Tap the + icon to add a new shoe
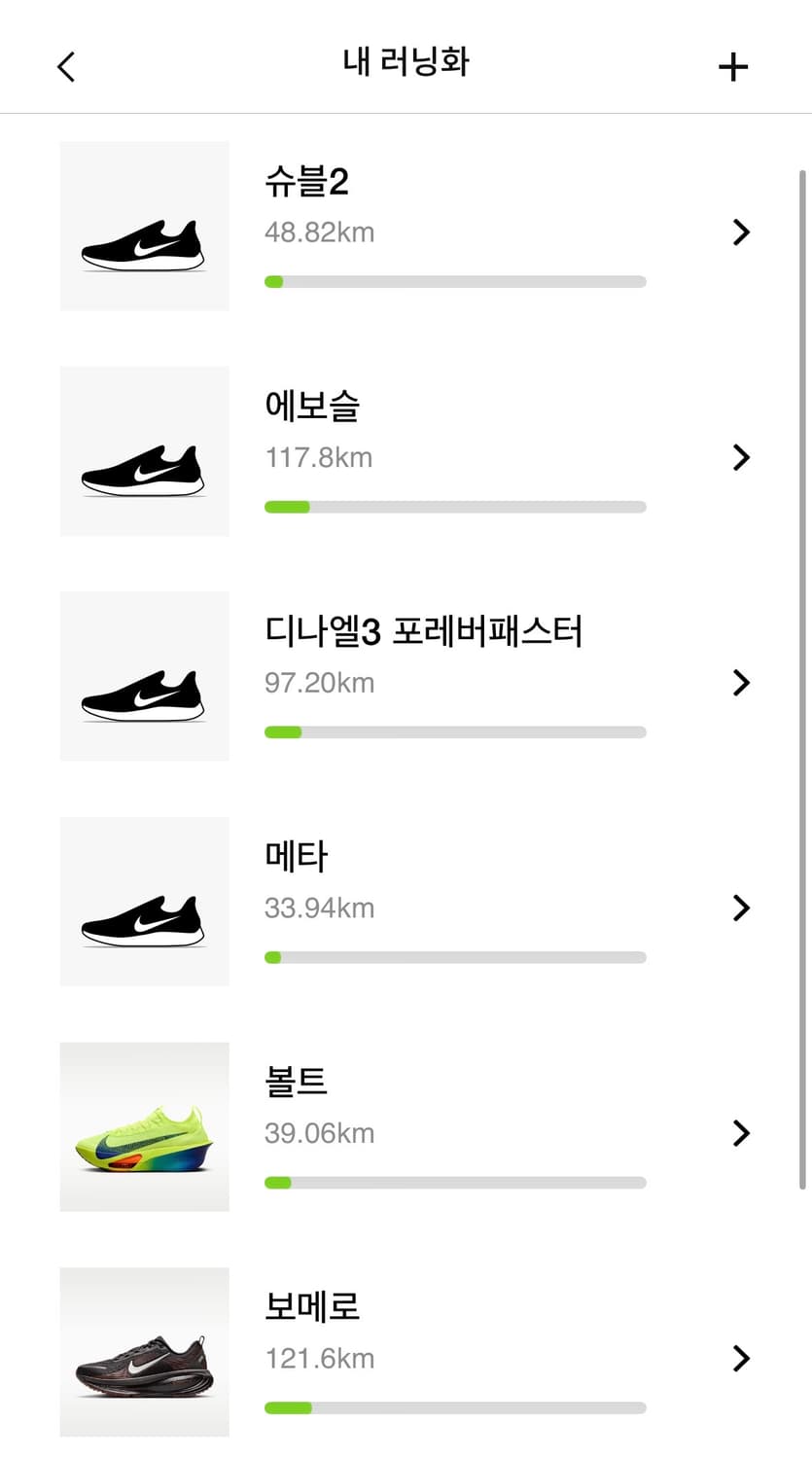The height and width of the screenshot is (1459, 812). [733, 66]
